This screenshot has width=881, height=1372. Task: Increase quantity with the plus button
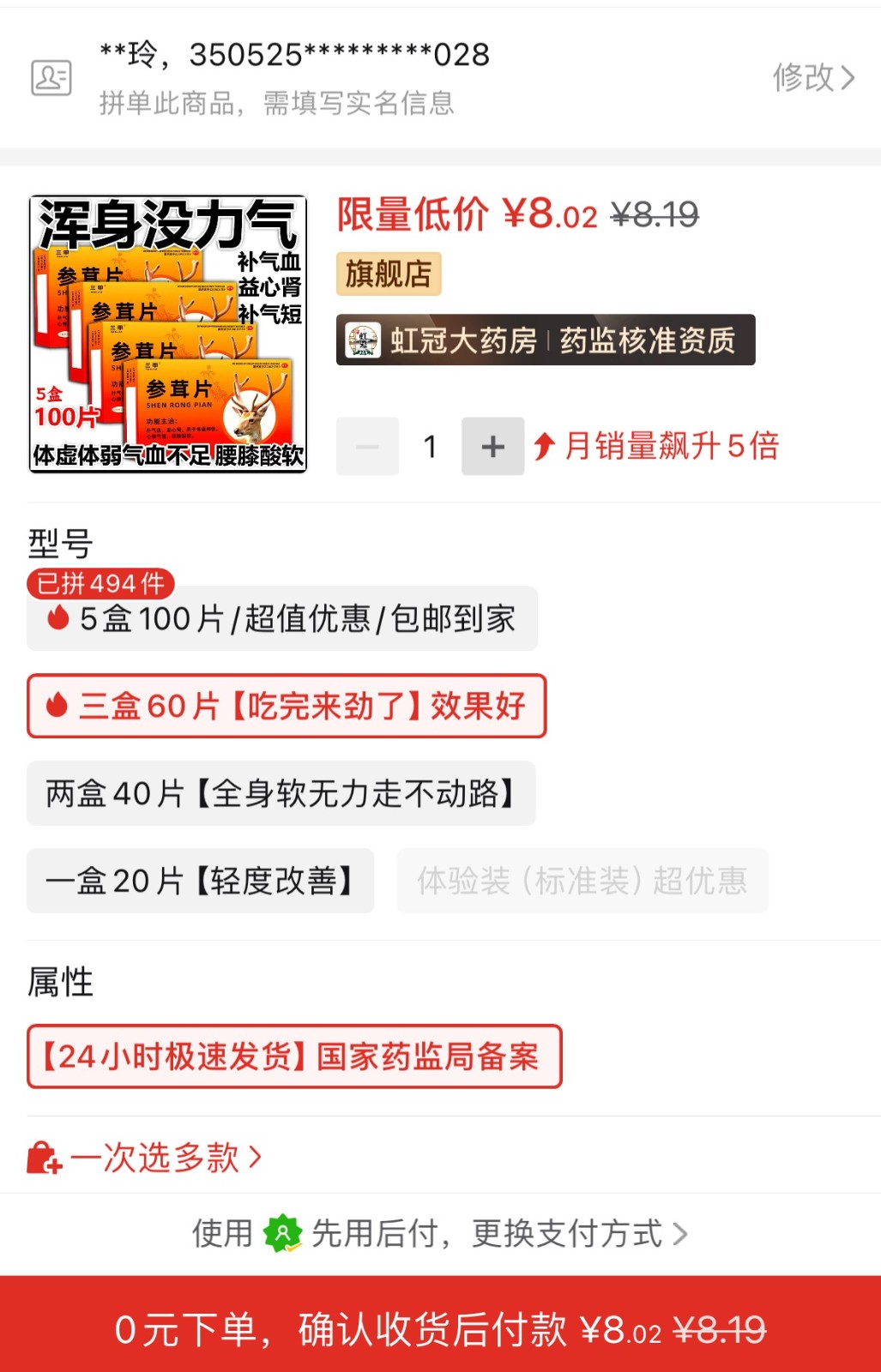(492, 446)
